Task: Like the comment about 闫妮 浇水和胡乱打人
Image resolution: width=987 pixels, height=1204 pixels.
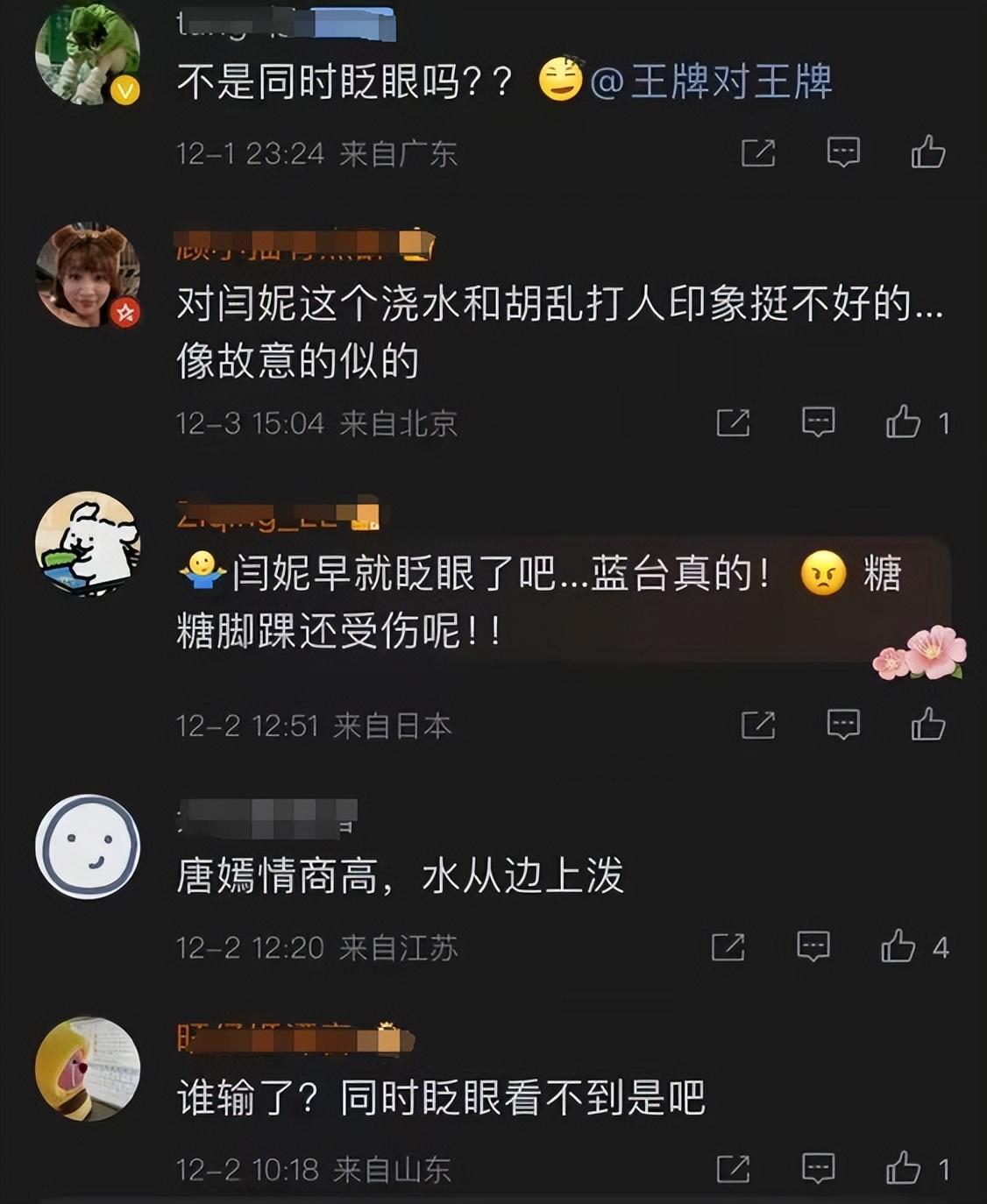Action: click(903, 422)
